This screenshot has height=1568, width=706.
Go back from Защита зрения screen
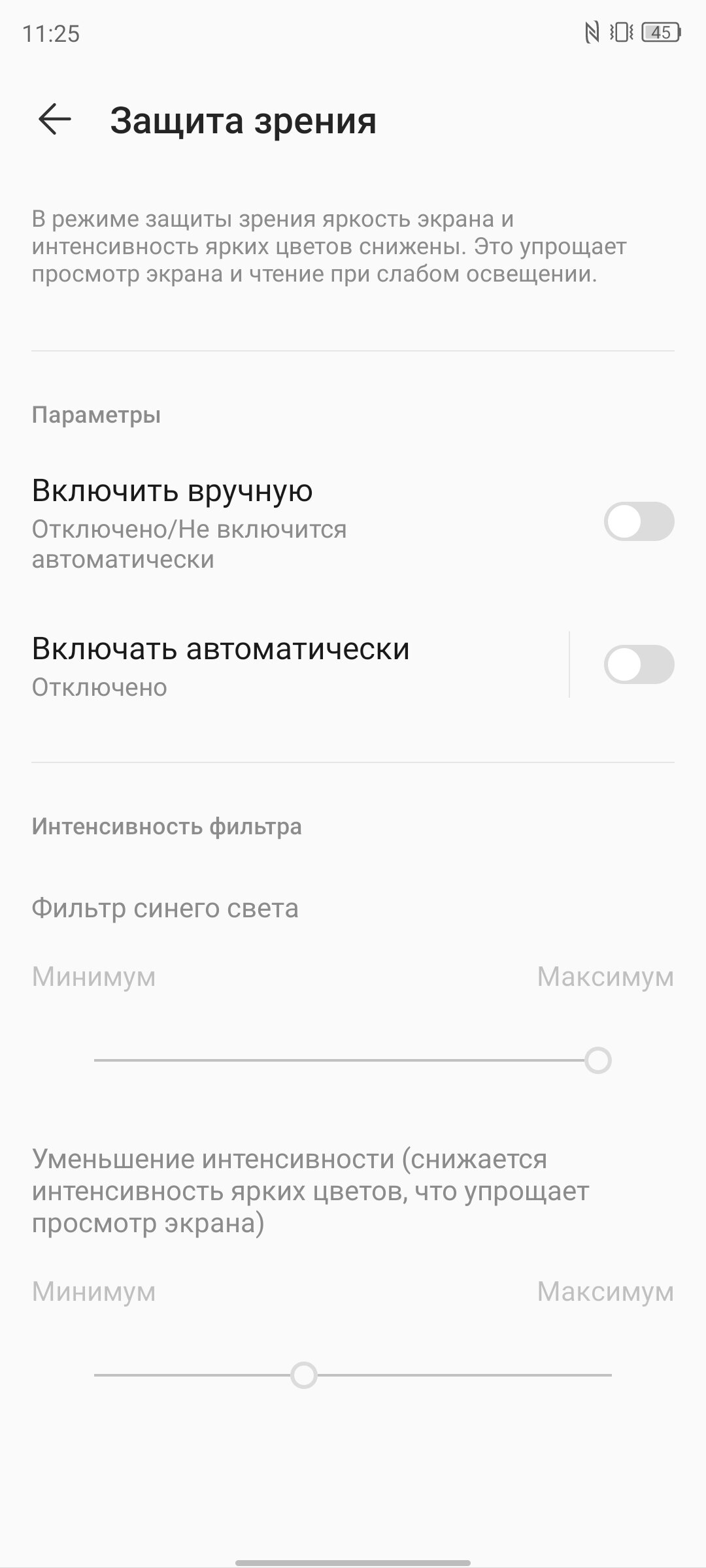tap(55, 120)
